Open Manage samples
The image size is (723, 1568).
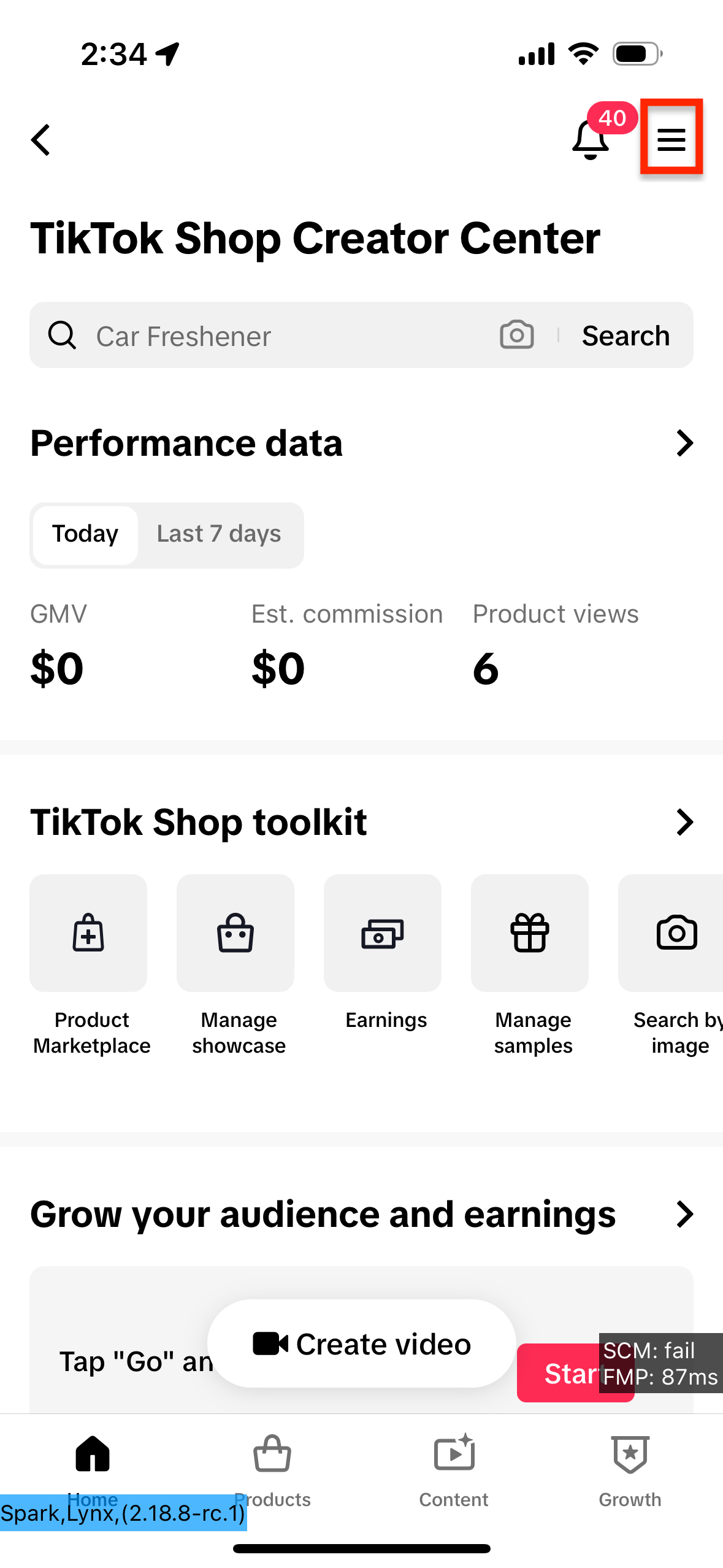point(530,934)
